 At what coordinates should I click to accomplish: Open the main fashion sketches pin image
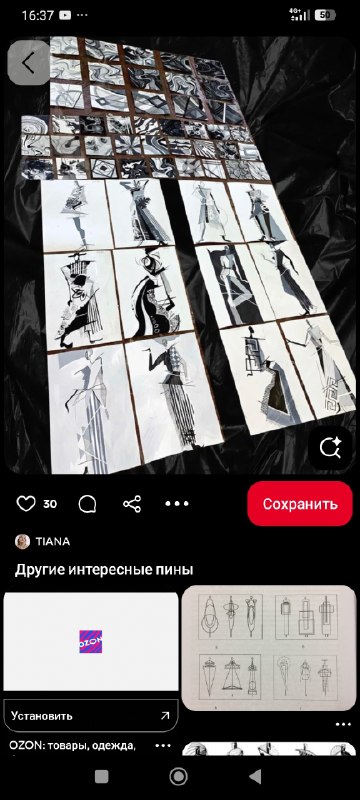(180, 255)
